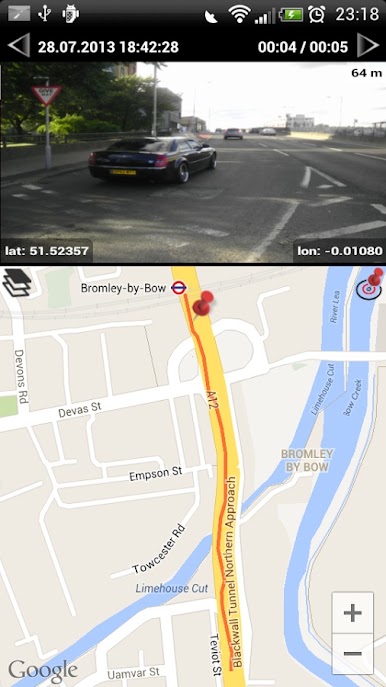386x687 pixels.
Task: Center map on the pin target icon
Action: 369,284
